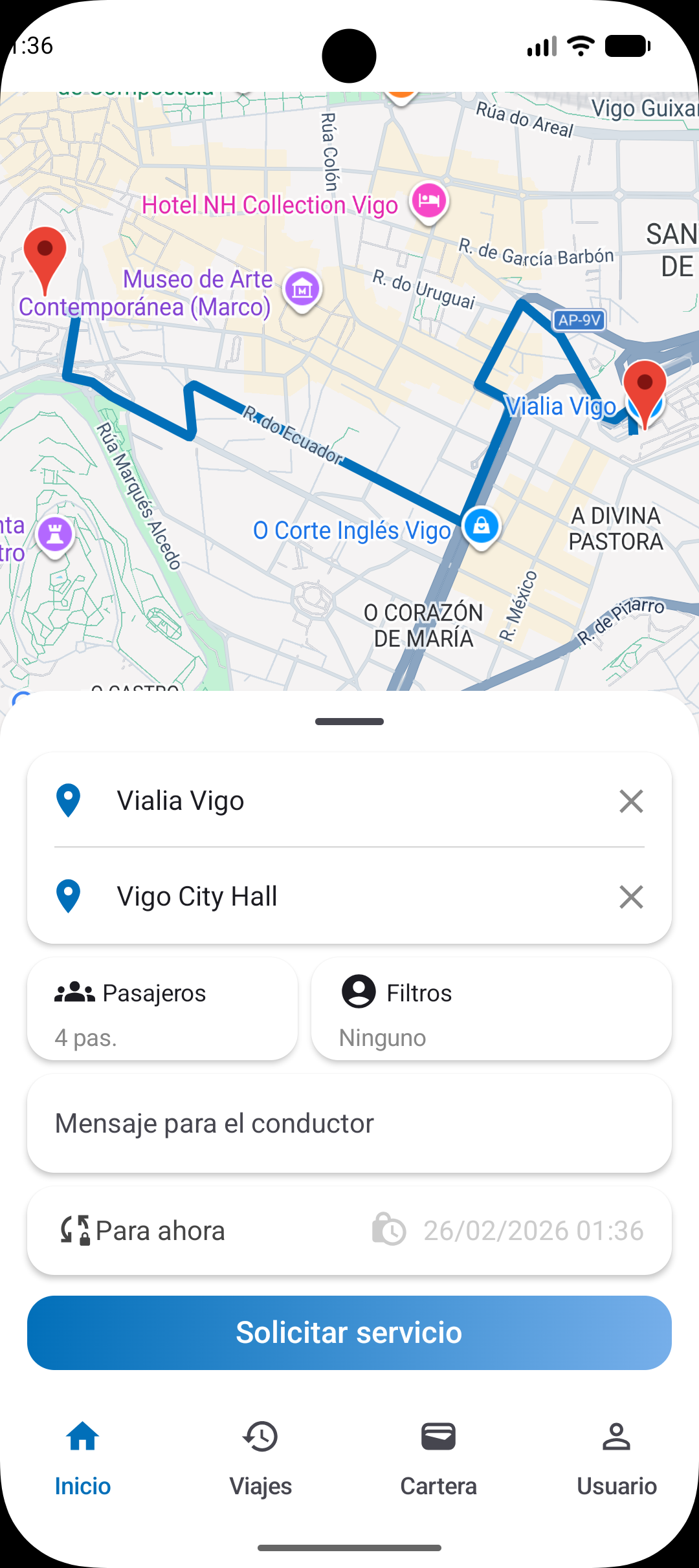Open the Pasajeros selector showing 4 pas.
The image size is (699, 1568).
(x=162, y=1009)
